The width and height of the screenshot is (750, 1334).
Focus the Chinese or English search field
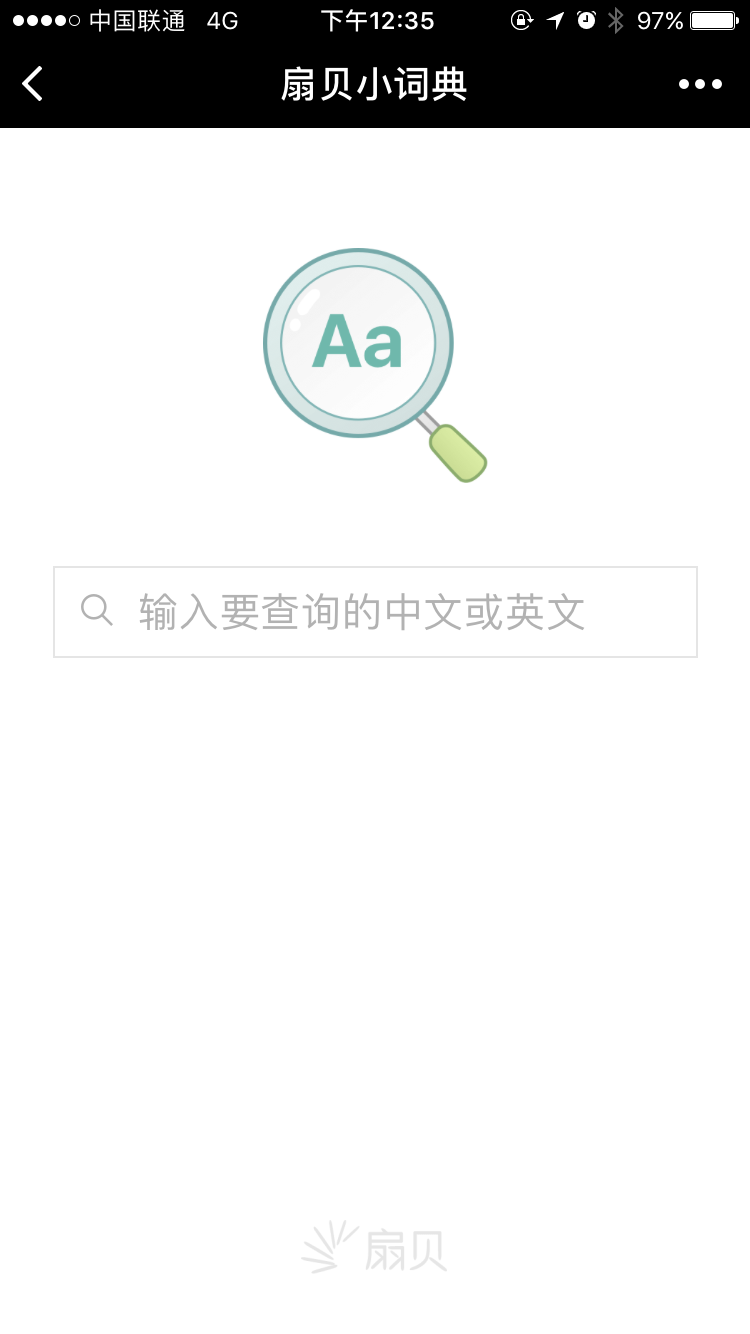pos(375,612)
